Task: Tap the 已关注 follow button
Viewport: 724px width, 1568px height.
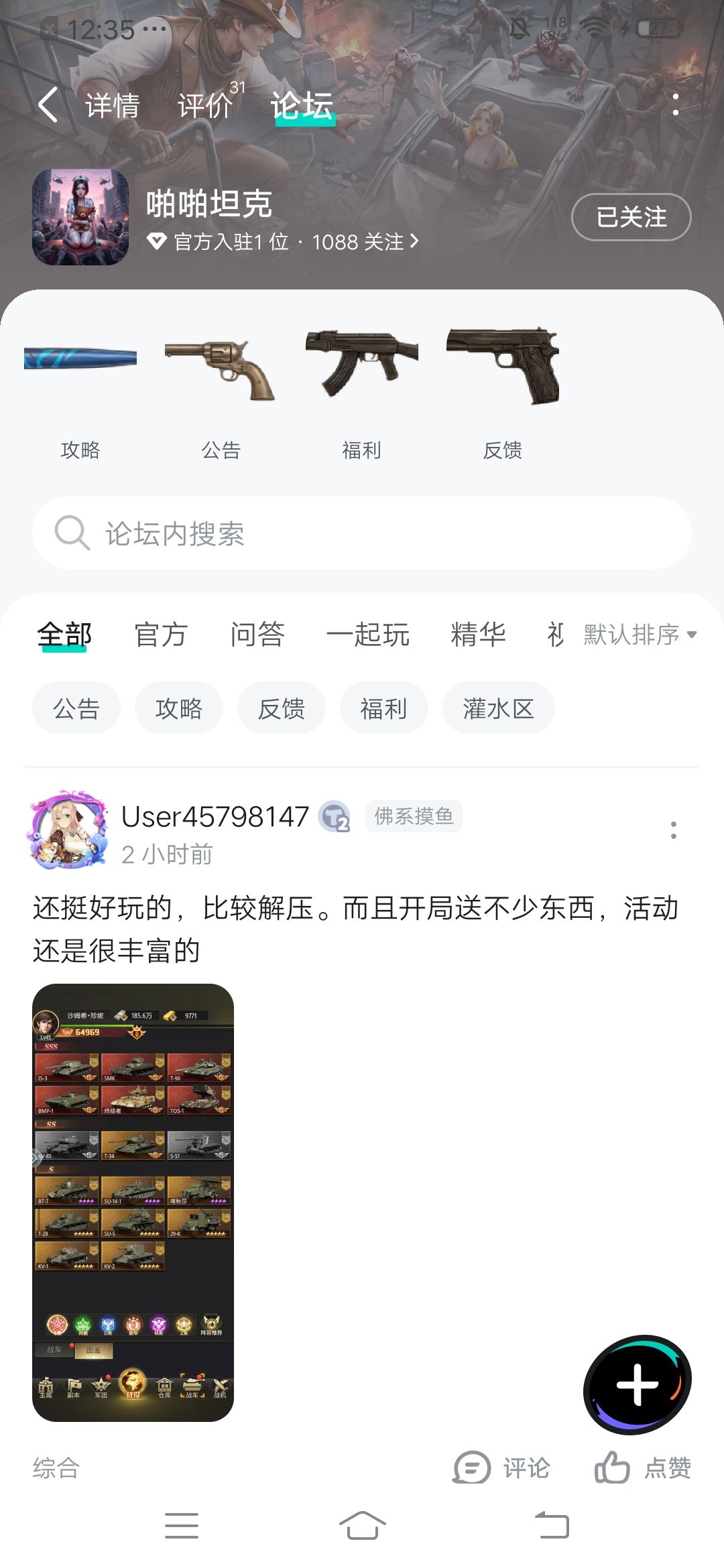Action: coord(631,217)
